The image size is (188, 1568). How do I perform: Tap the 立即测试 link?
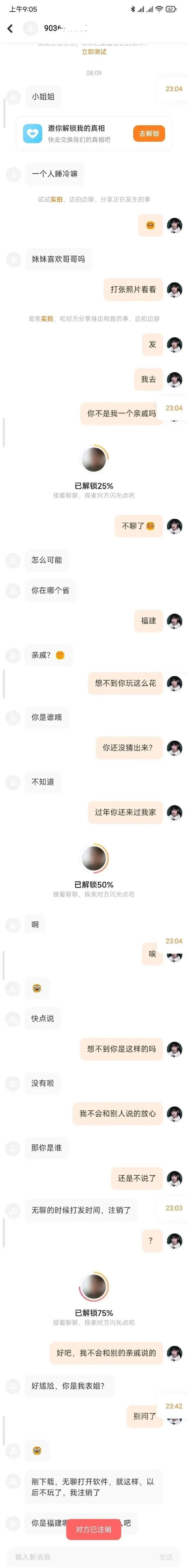[94, 52]
